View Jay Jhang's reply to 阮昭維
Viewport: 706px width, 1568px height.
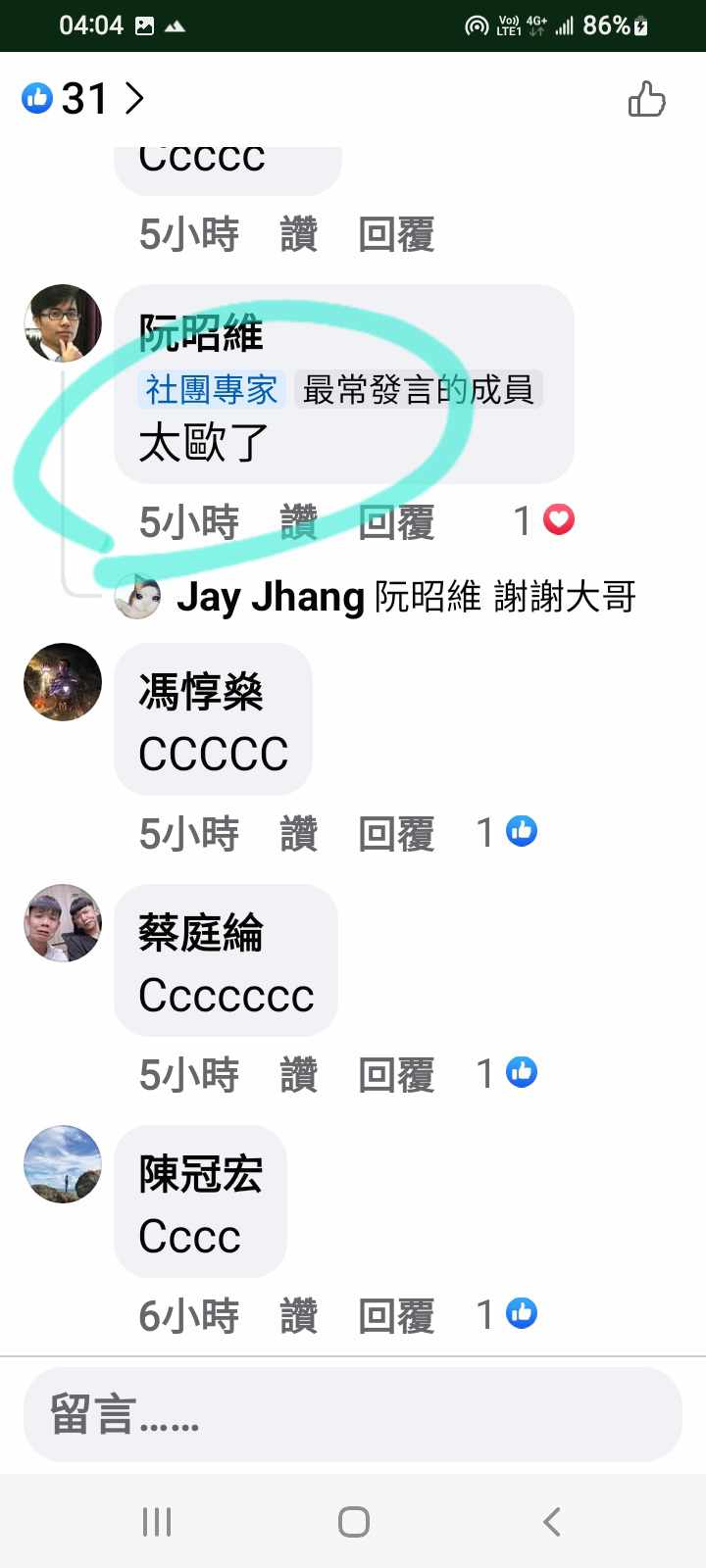[405, 596]
